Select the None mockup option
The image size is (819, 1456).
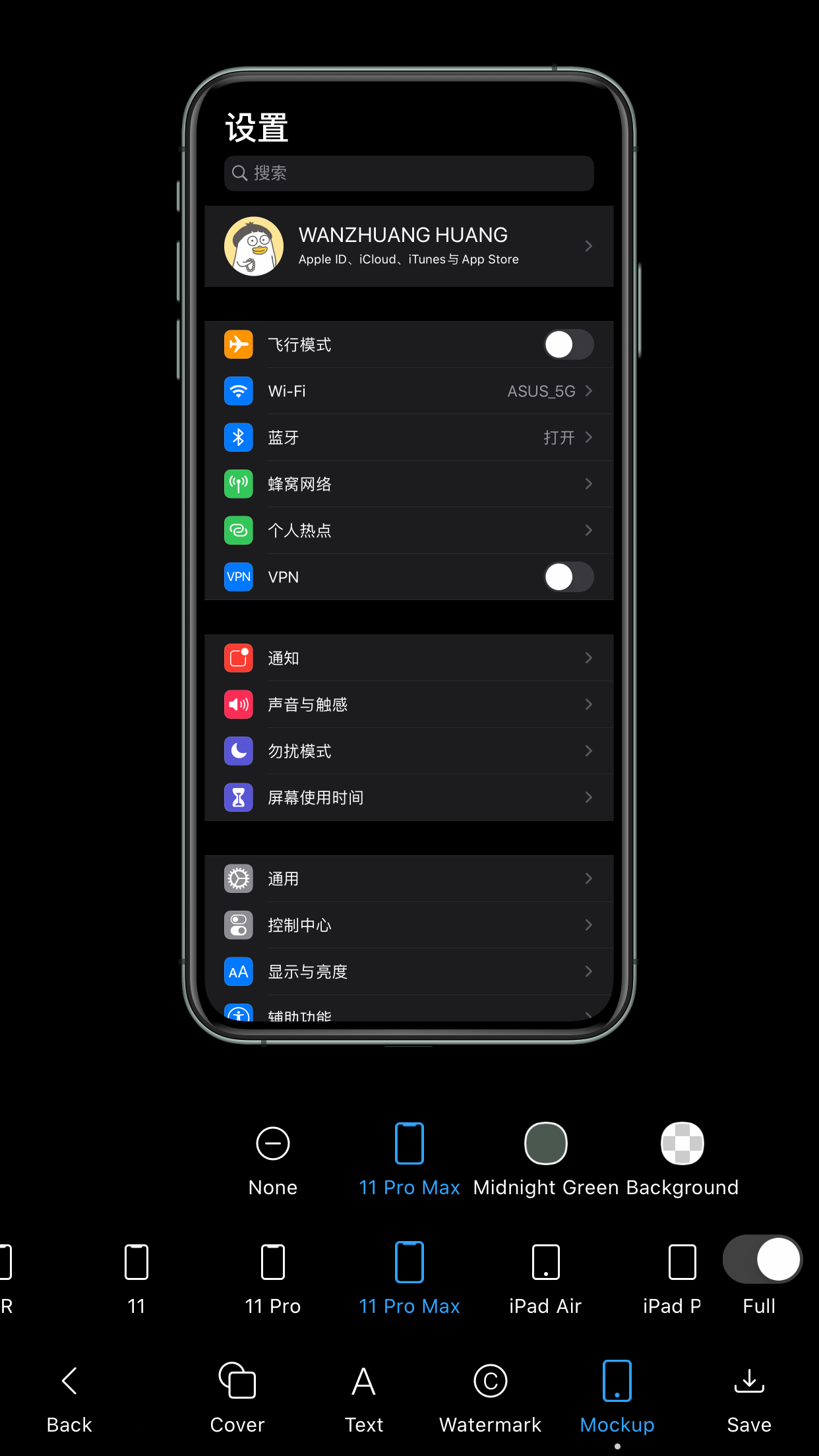[272, 1143]
